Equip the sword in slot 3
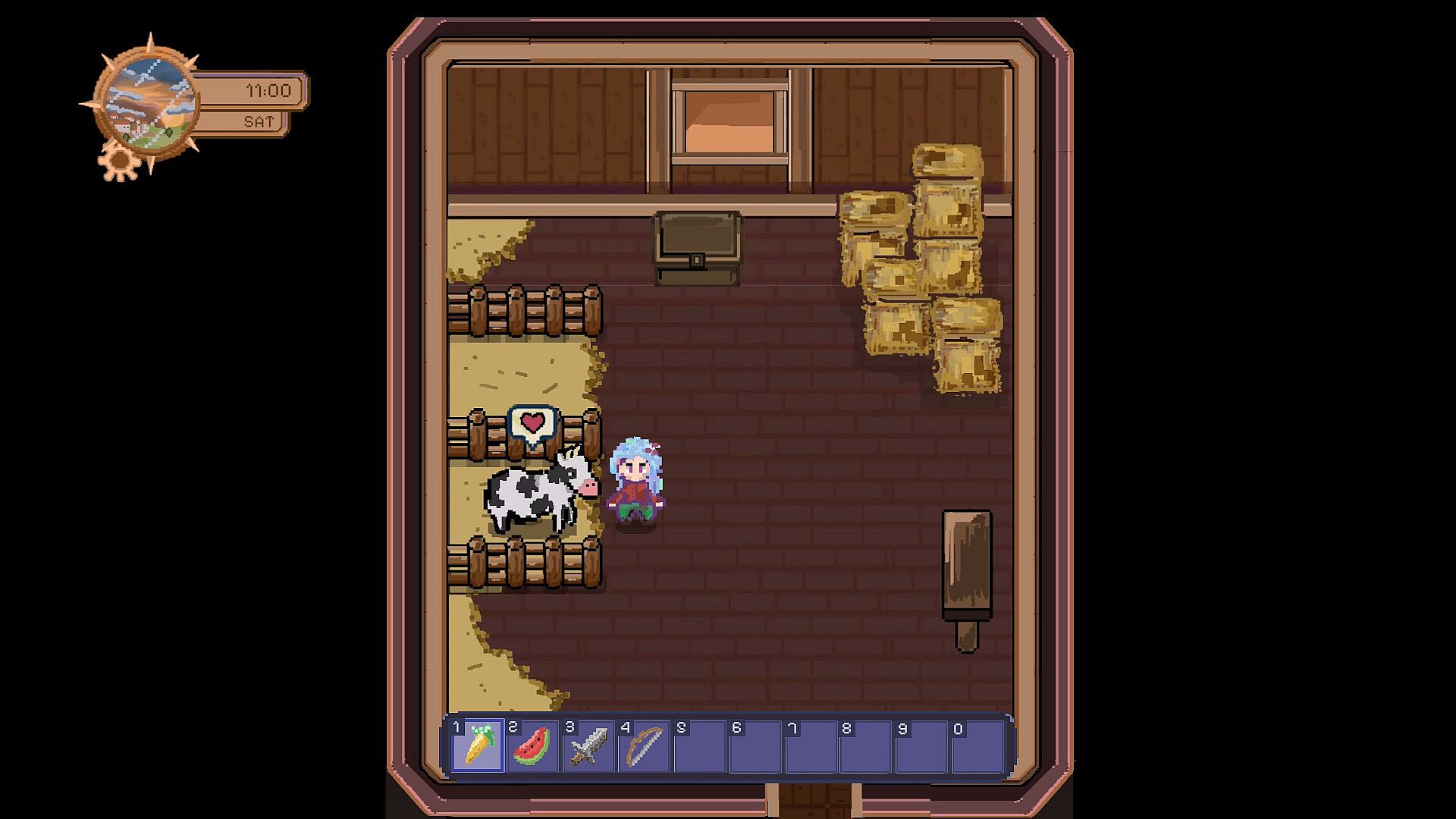The width and height of the screenshot is (1456, 819). click(589, 746)
